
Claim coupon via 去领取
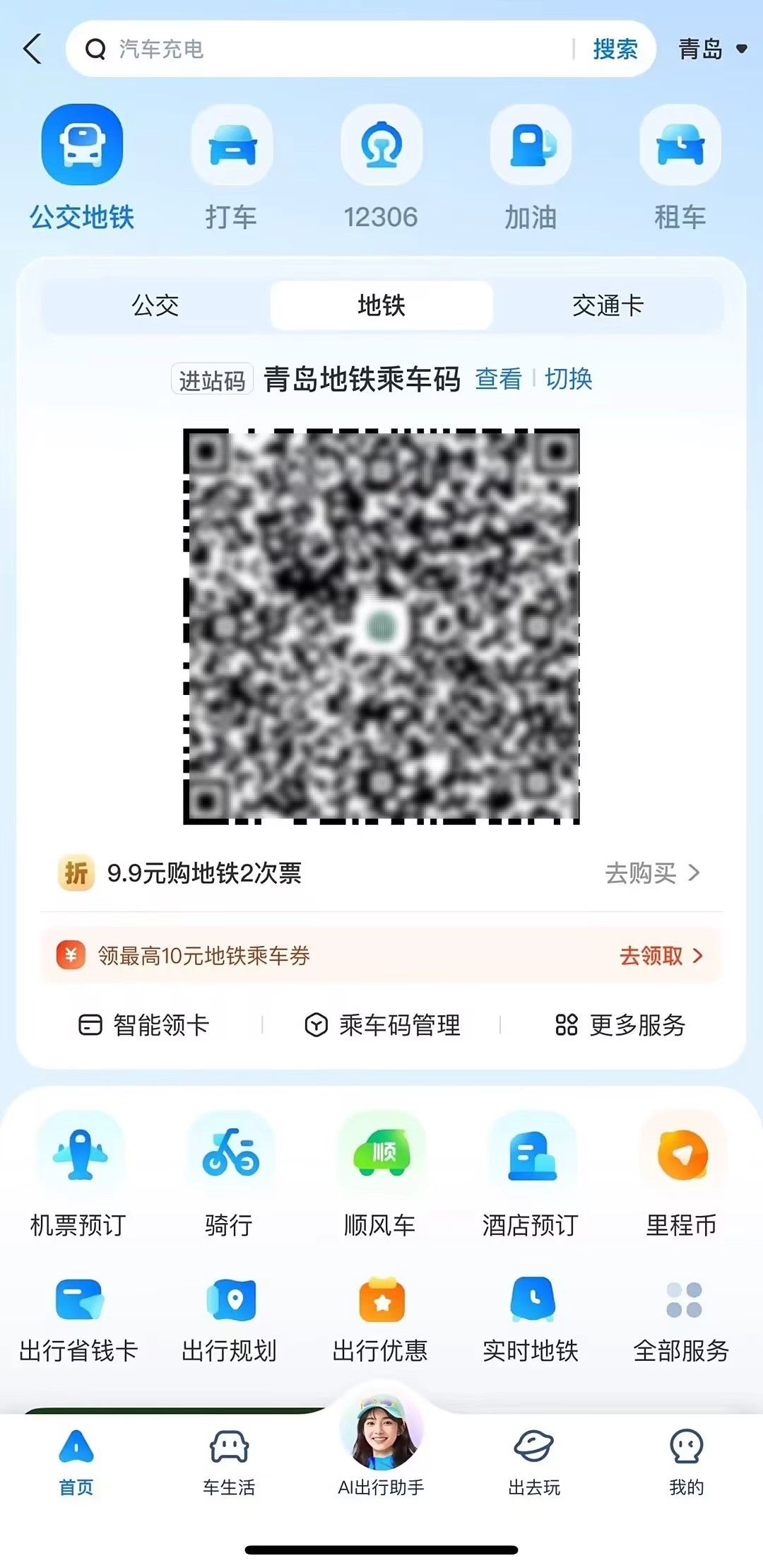661,956
